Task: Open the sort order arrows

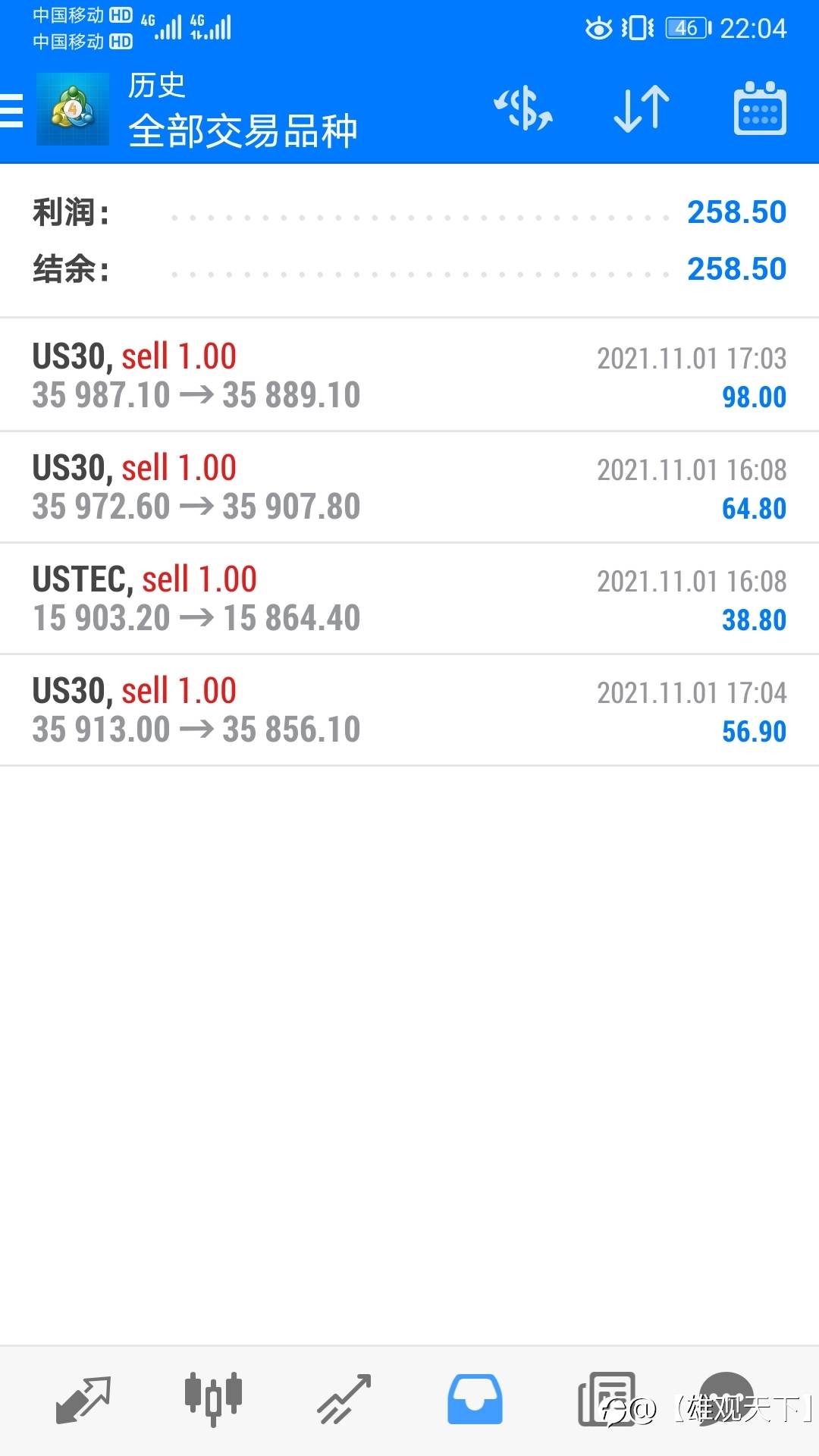Action: (642, 109)
